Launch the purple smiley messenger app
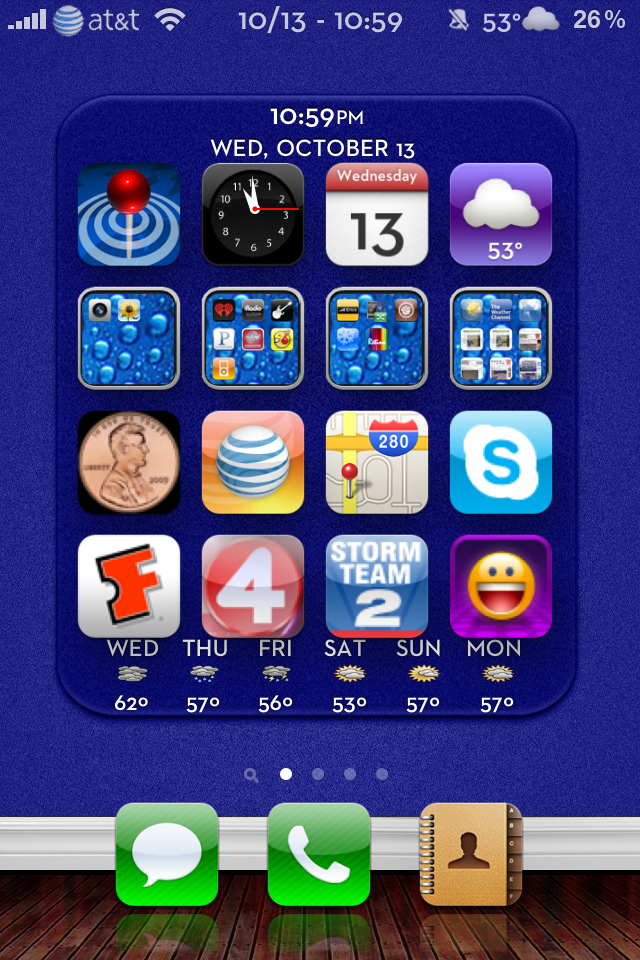This screenshot has width=640, height=960. tap(501, 586)
